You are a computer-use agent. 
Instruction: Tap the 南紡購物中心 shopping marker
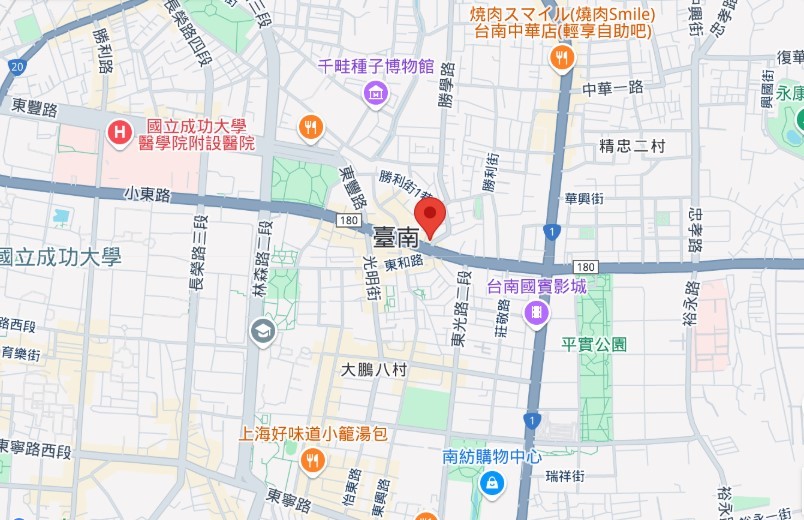pos(492,485)
